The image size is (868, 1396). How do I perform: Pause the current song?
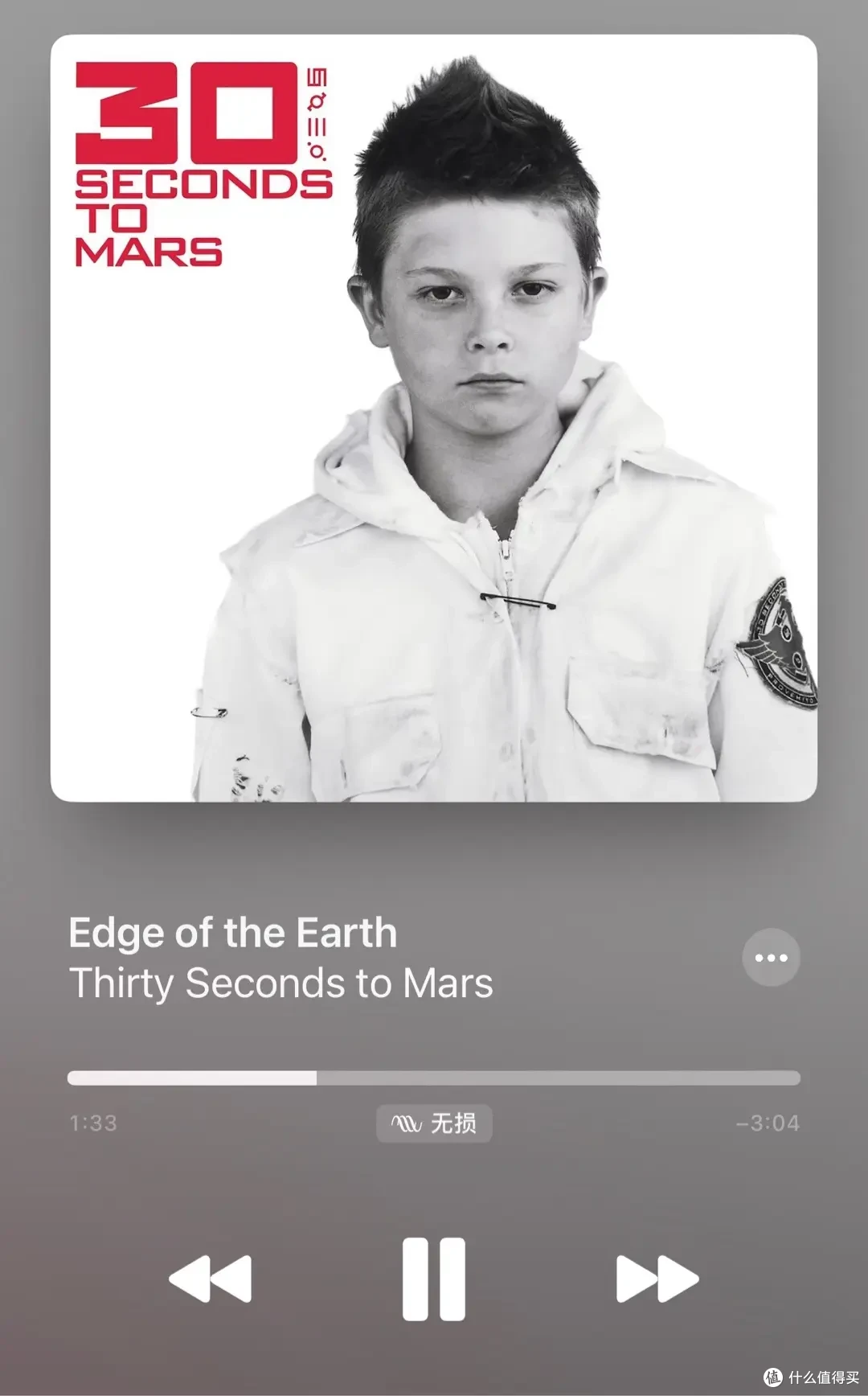[434, 1279]
